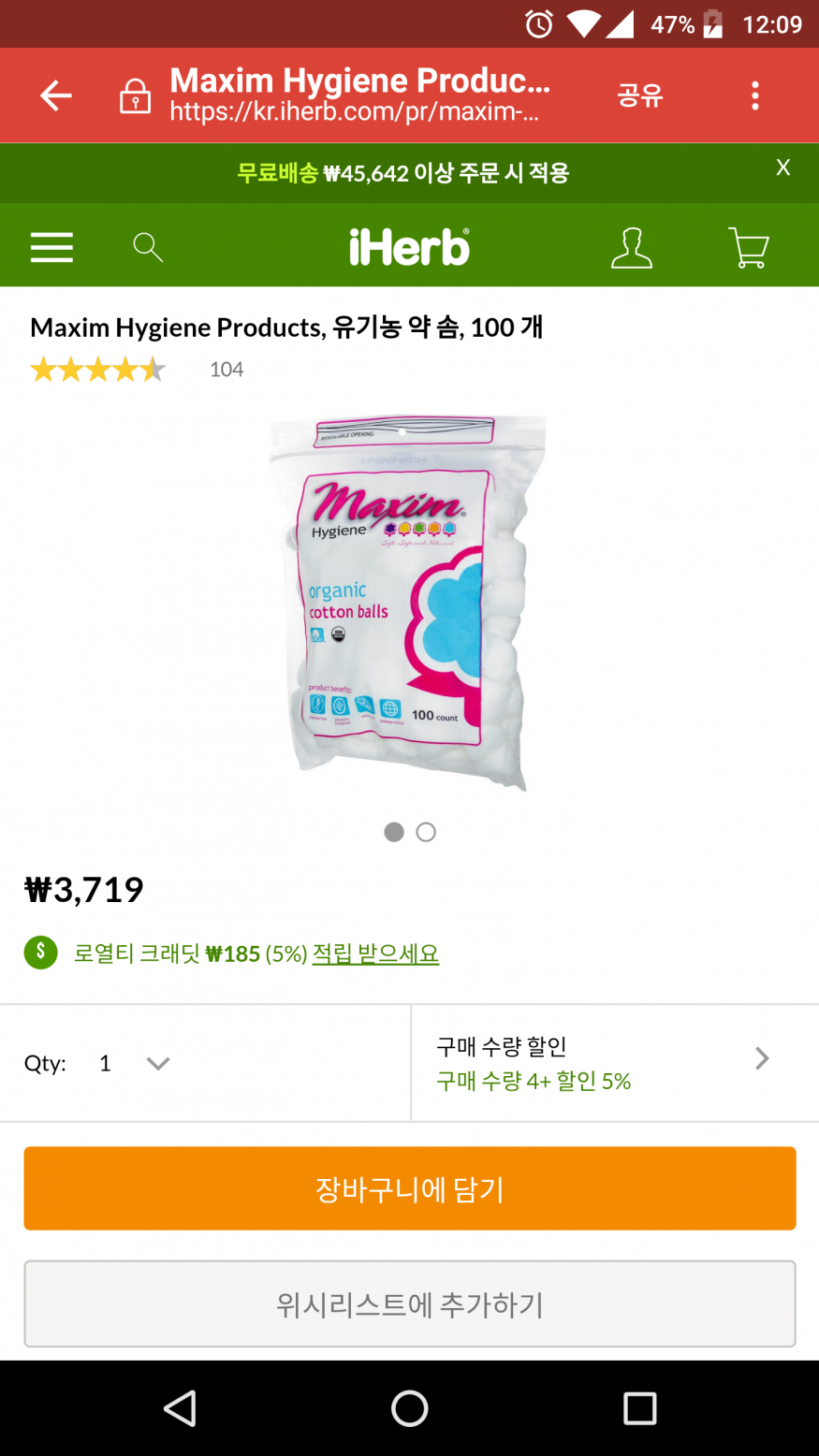Dismiss the 무료배송 free shipping banner
The width and height of the screenshot is (819, 1456).
(x=782, y=167)
